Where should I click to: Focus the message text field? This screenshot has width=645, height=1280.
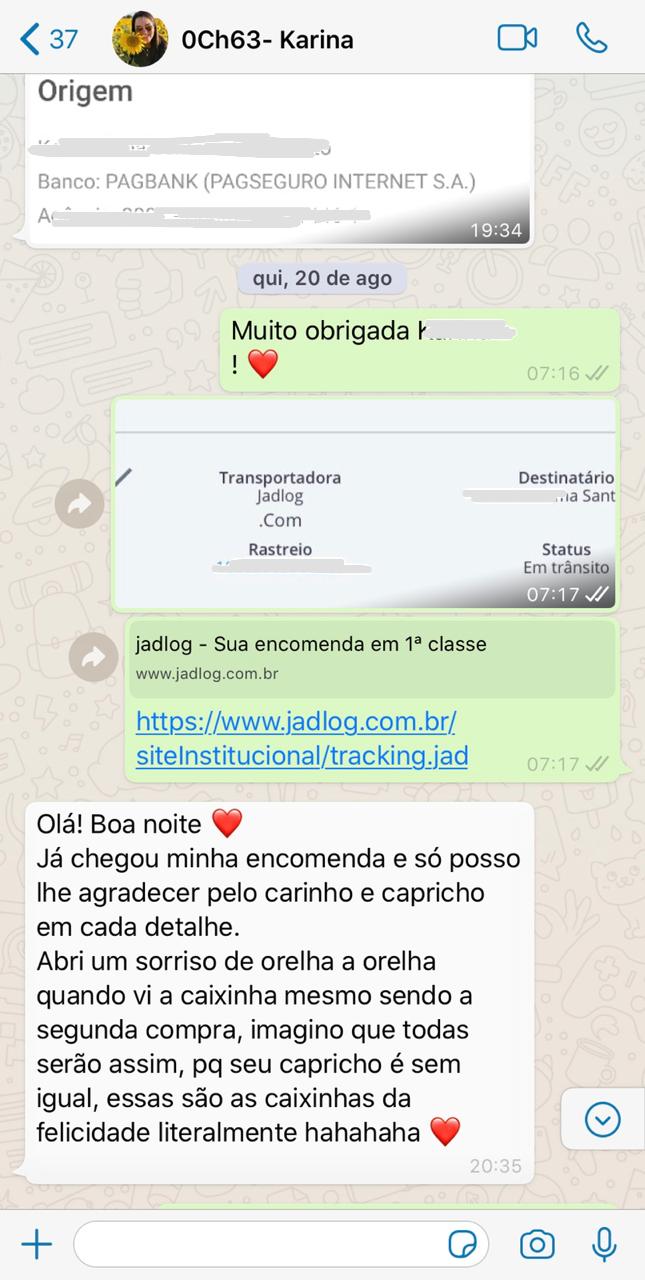pyautogui.click(x=260, y=1244)
